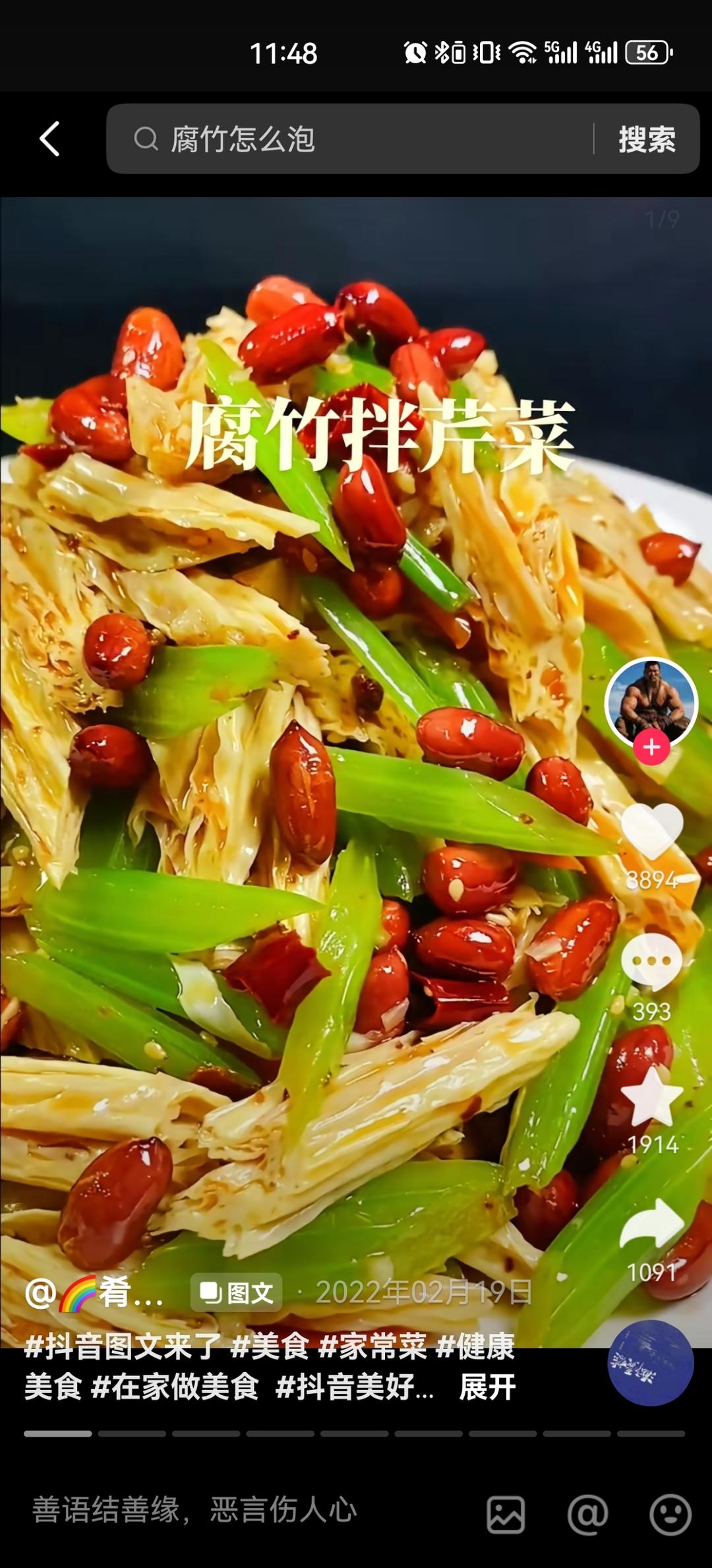Open the round music disc
Viewport: 712px width, 1568px height.
[x=650, y=1363]
